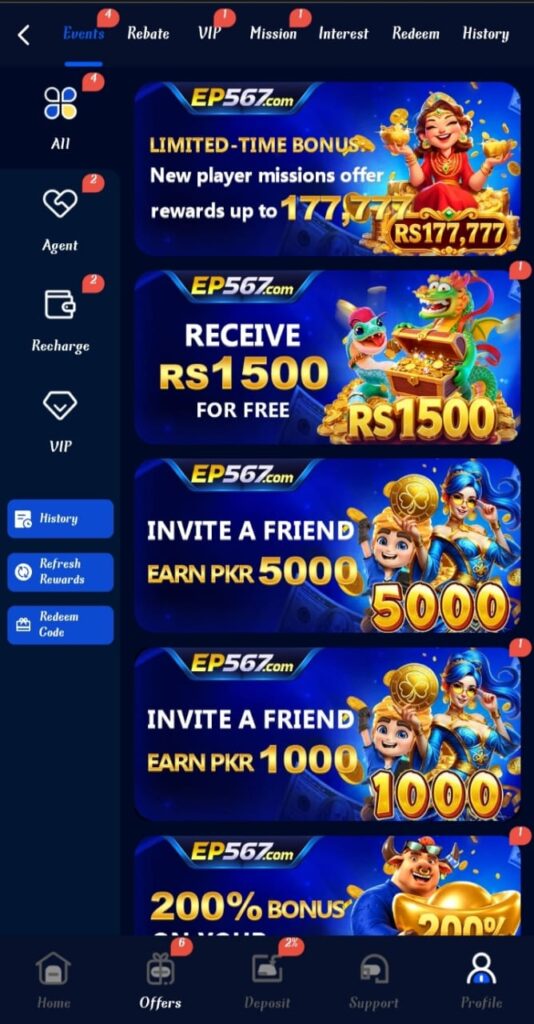Switch to the Redeem tab

coord(416,33)
